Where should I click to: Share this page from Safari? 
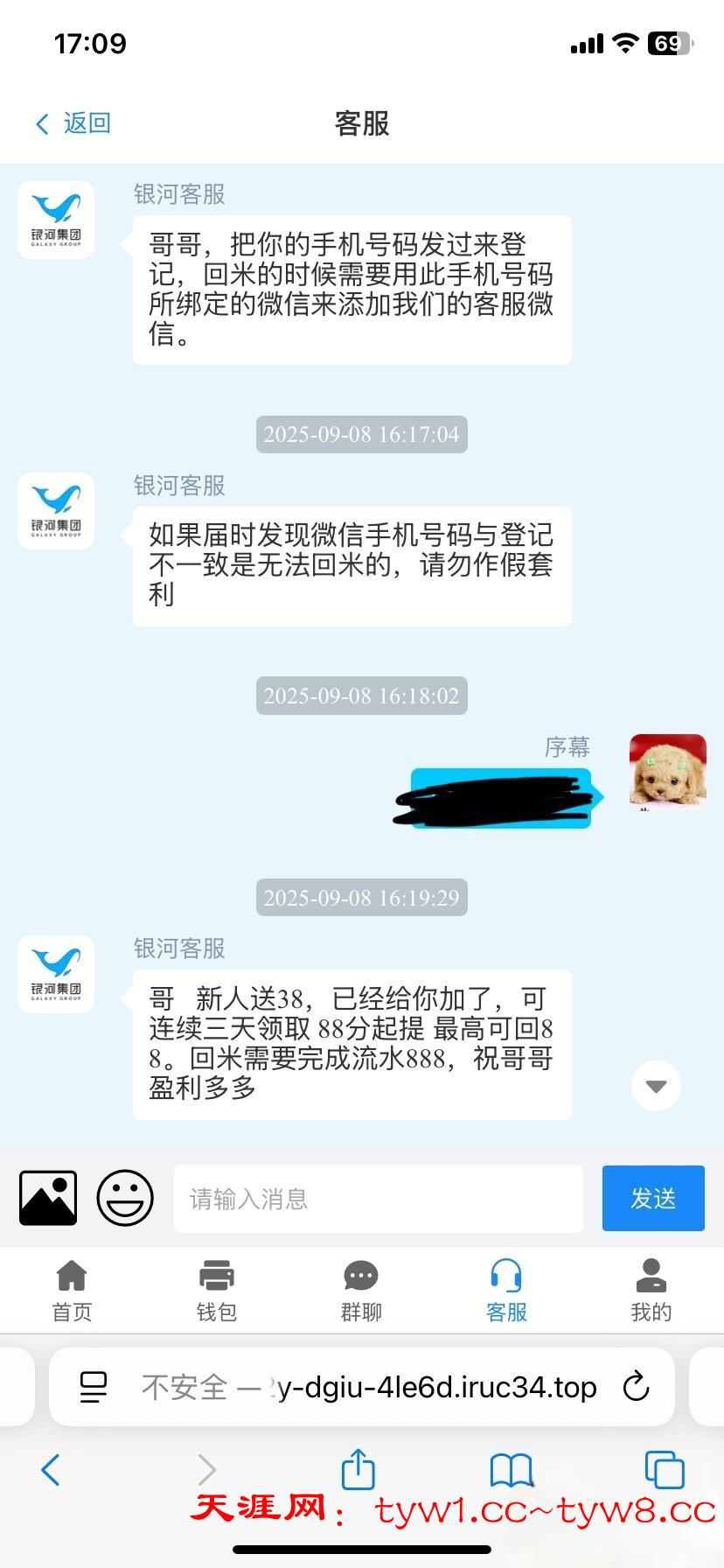[x=358, y=1469]
